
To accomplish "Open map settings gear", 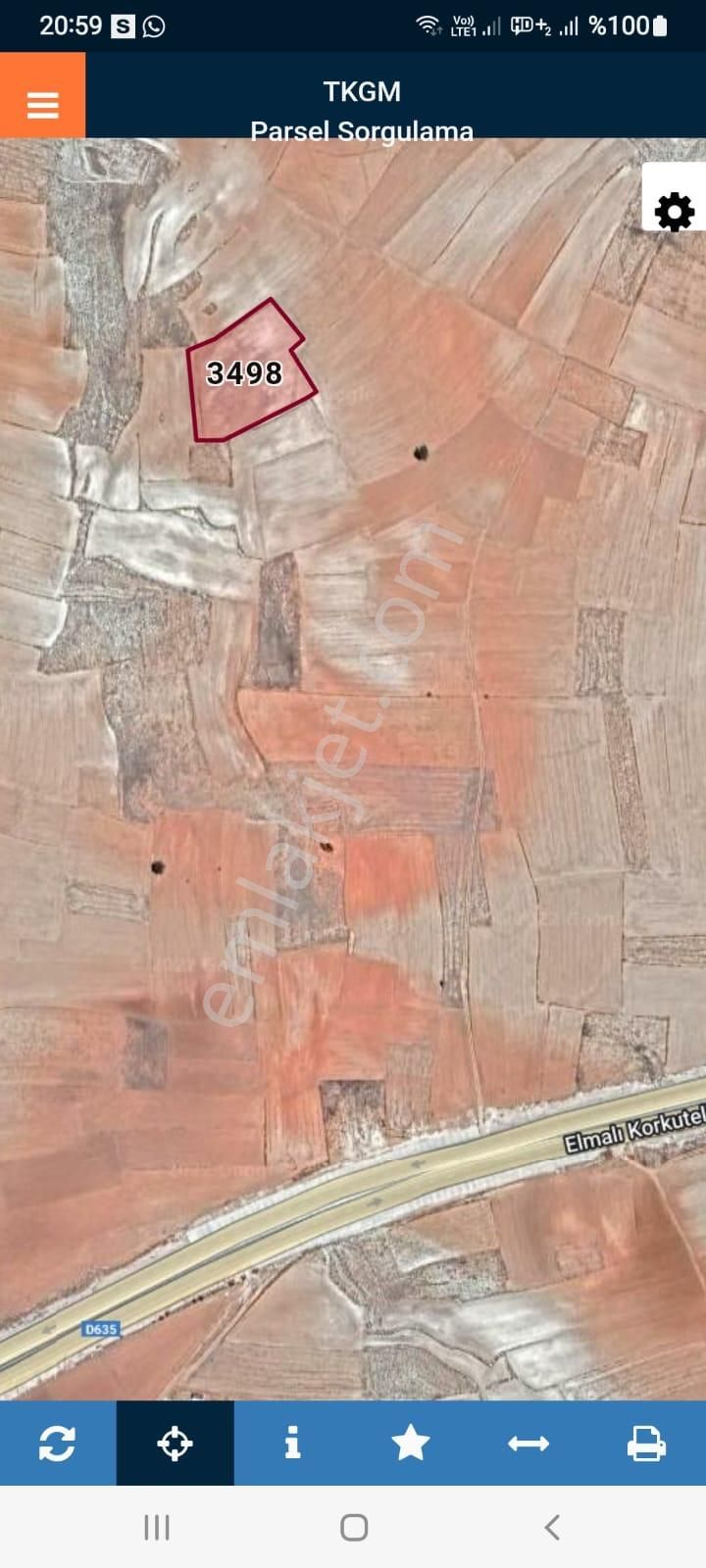I will (674, 211).
